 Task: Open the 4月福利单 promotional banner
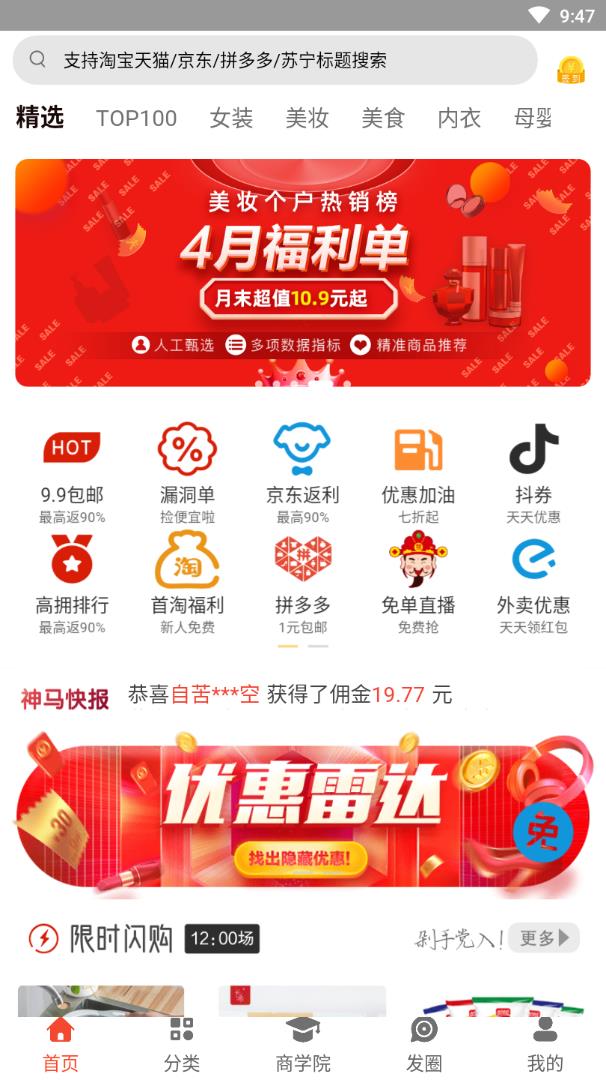pyautogui.click(x=302, y=272)
